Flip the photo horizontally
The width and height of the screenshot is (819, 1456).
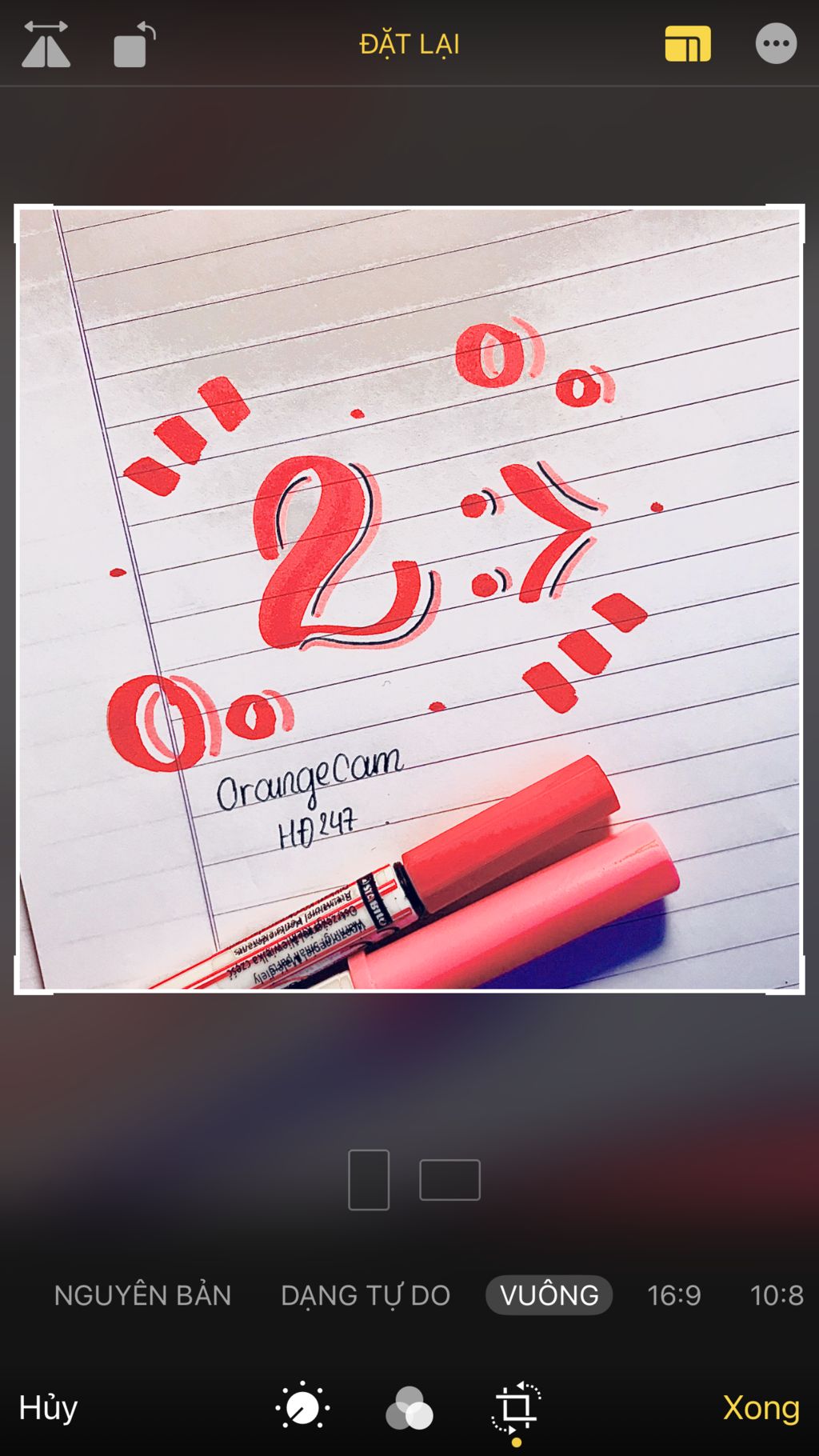[x=46, y=44]
